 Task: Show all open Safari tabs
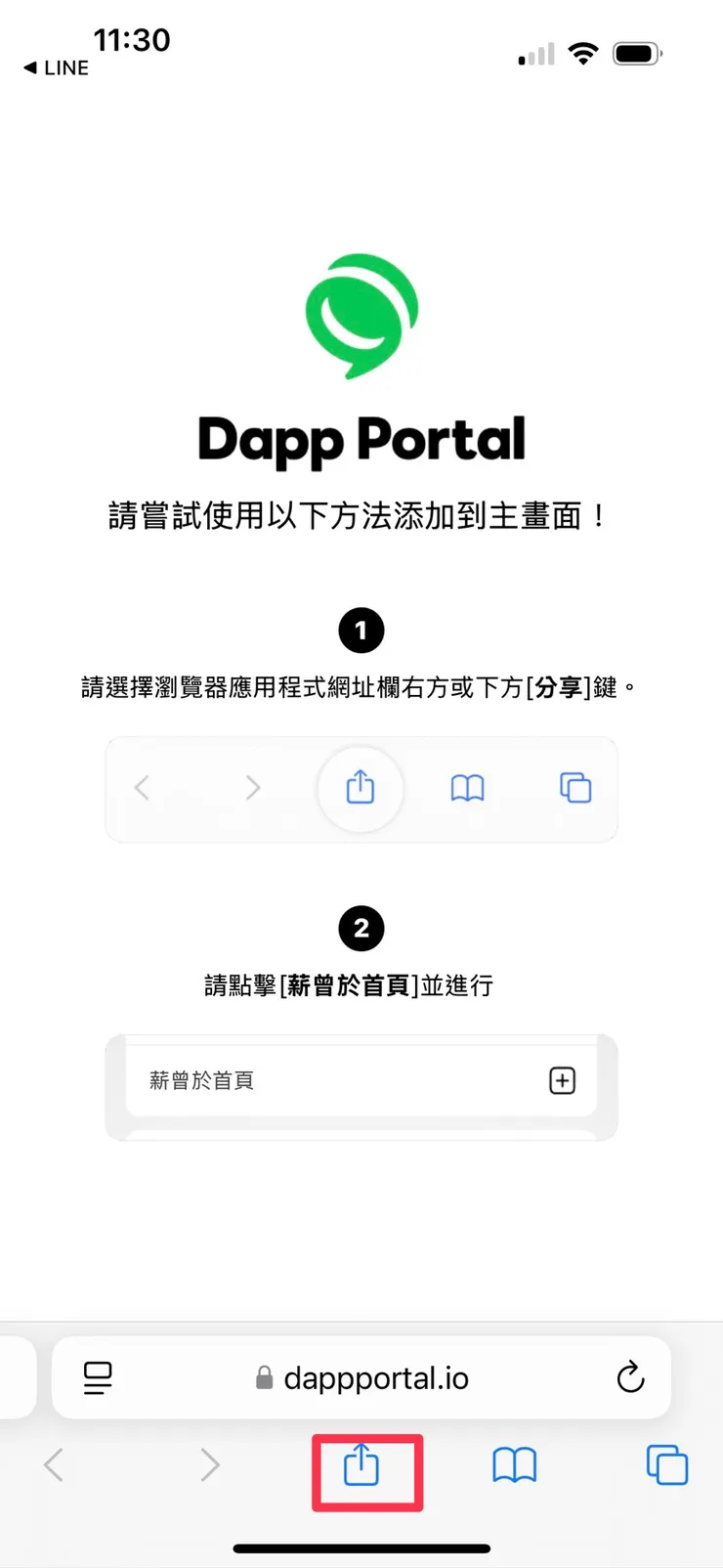(667, 1465)
